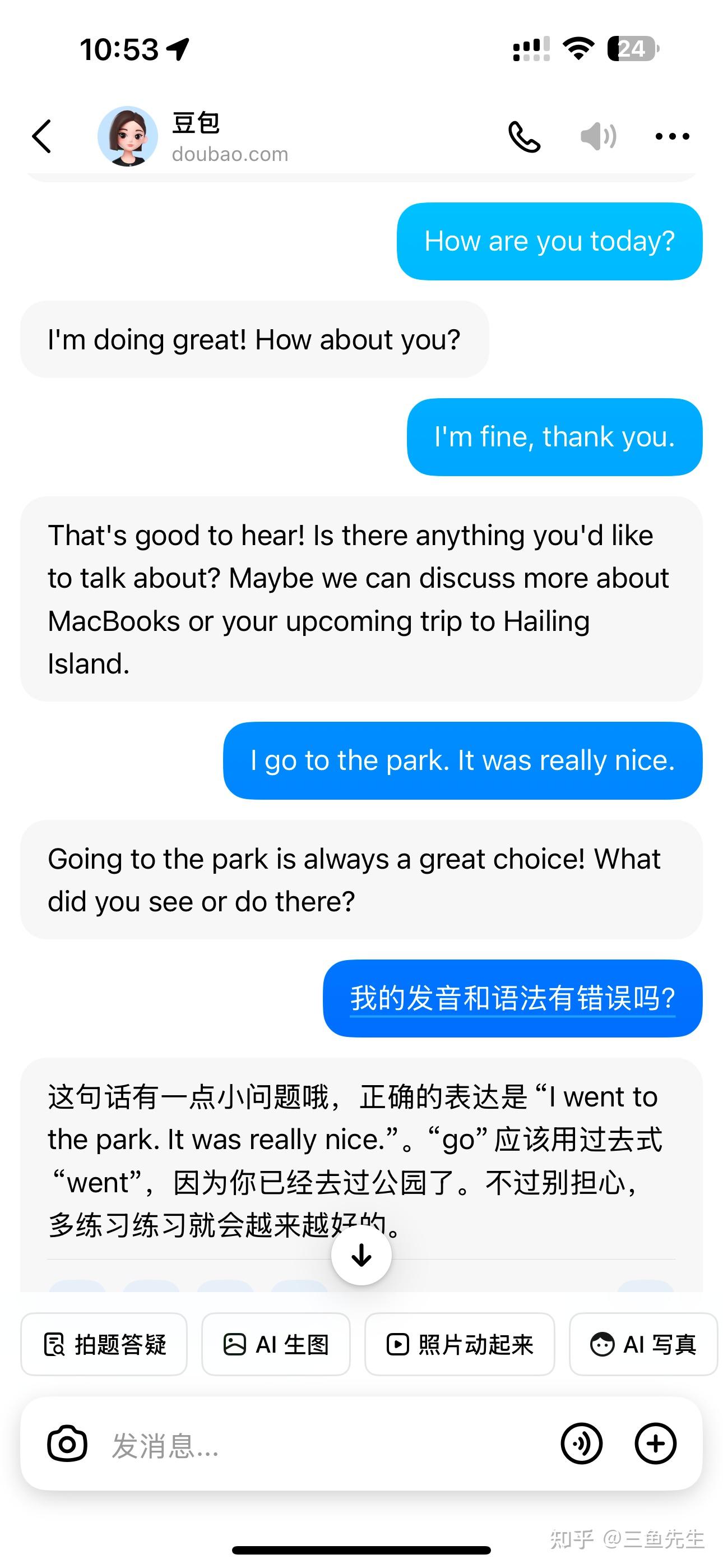Select the 拍题答疑 shortcut
Screen dimensions: 723x1568
(104, 1344)
